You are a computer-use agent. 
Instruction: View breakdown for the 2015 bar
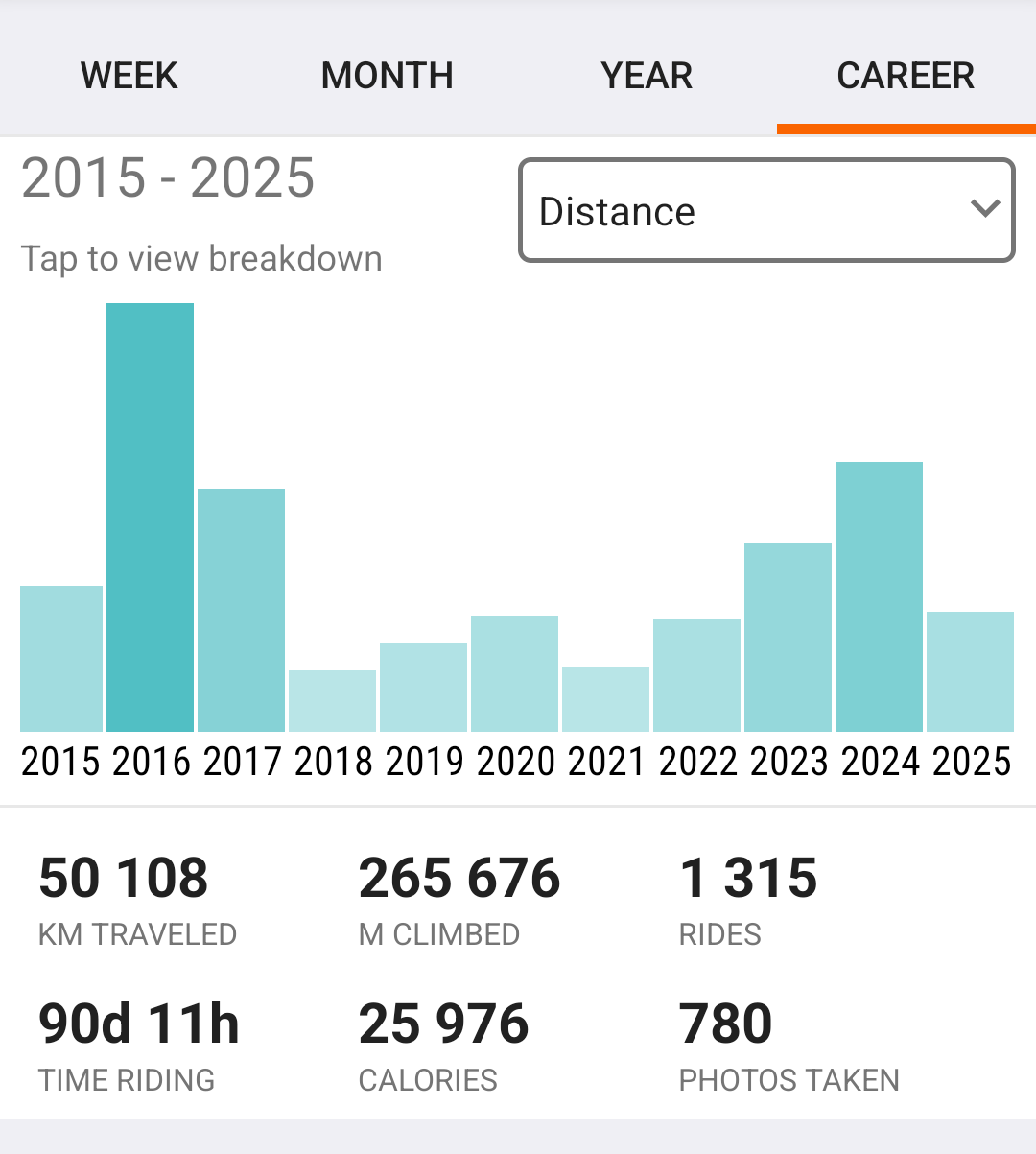click(61, 659)
